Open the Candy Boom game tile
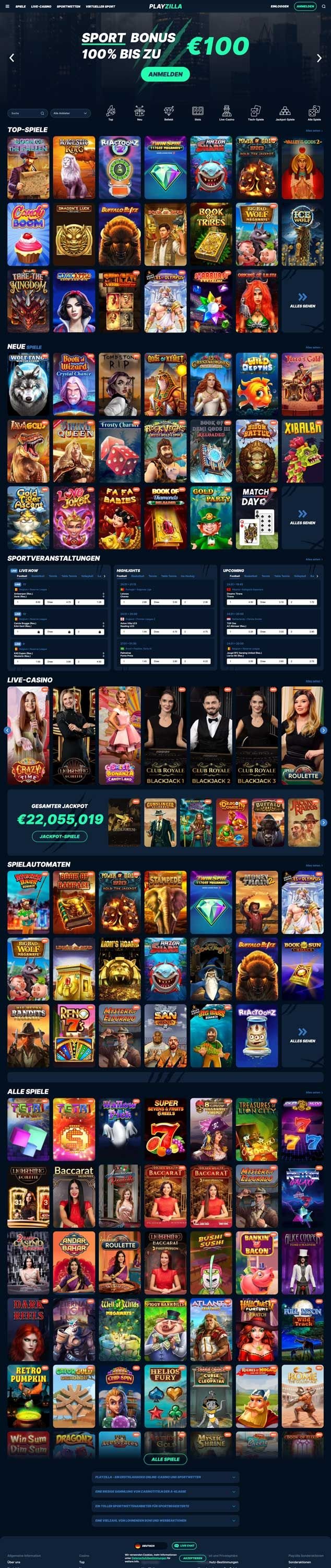The width and height of the screenshot is (331, 1568). (28, 234)
